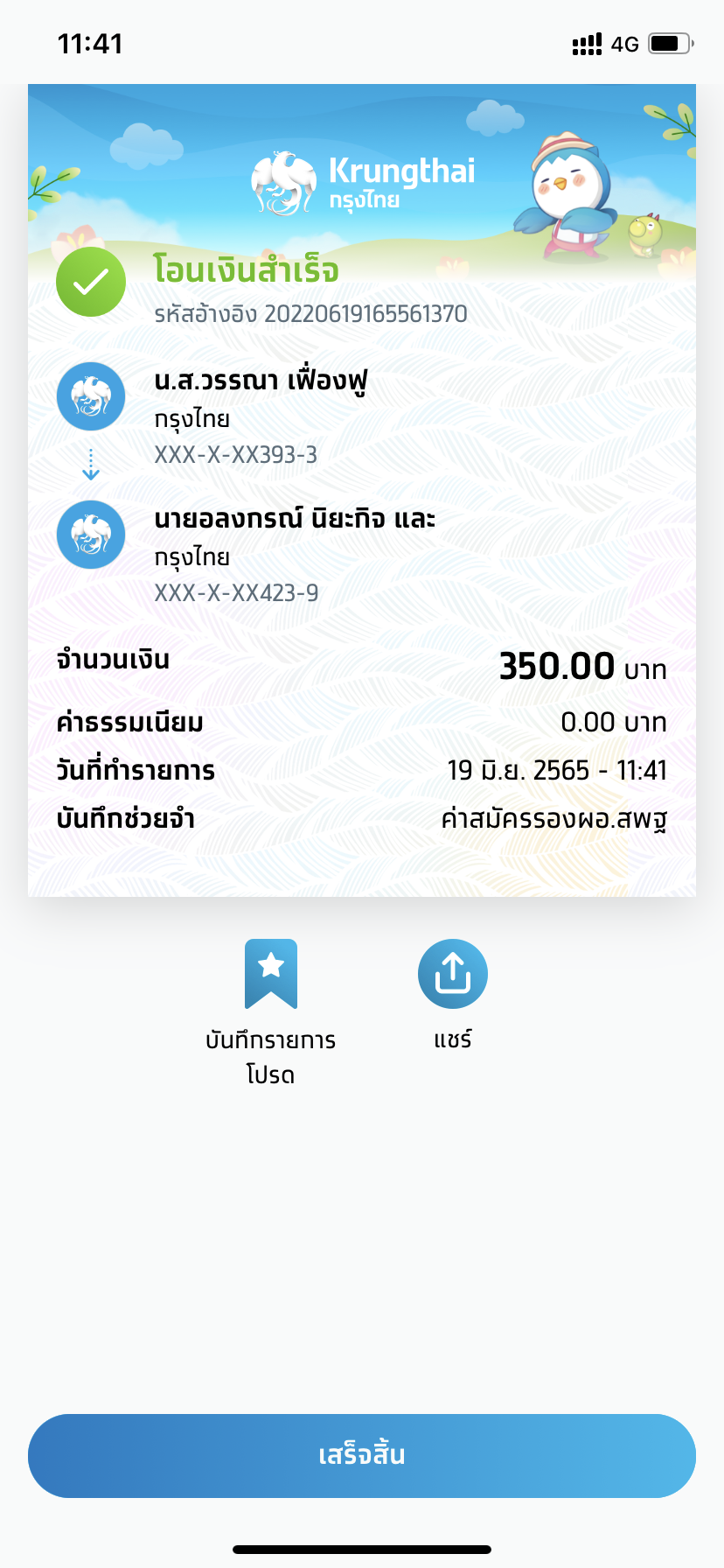The width and height of the screenshot is (724, 1568).
Task: Save this transfer as a favorite
Action: (x=271, y=975)
